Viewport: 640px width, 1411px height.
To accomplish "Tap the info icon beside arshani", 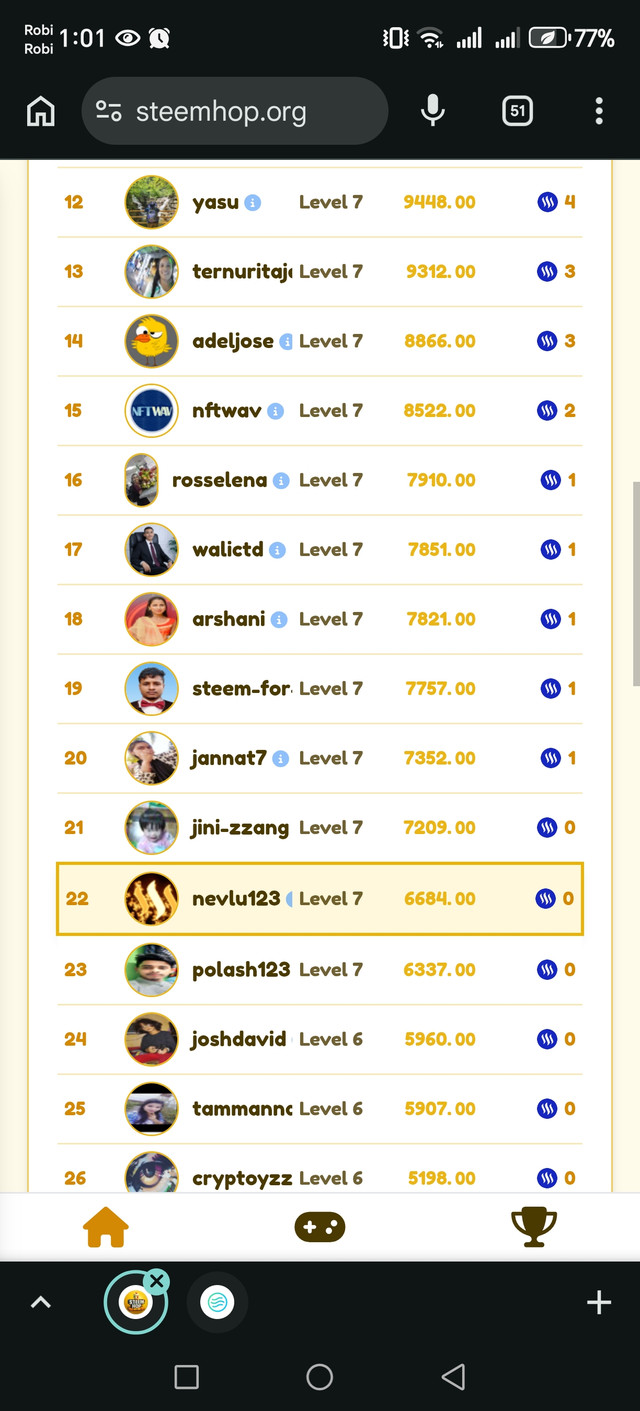I will tap(279, 620).
